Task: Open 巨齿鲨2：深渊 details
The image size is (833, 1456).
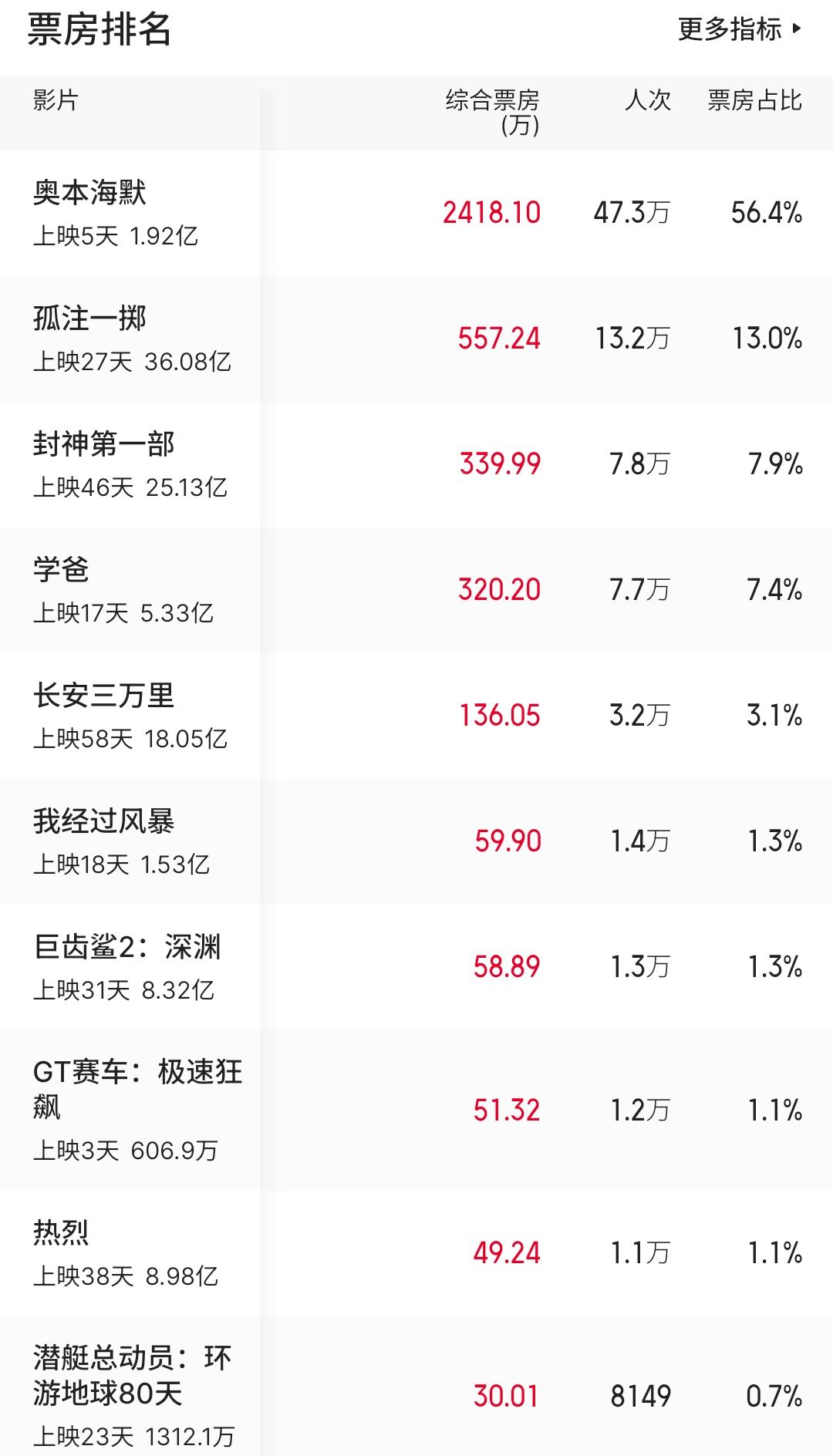Action: (x=416, y=967)
